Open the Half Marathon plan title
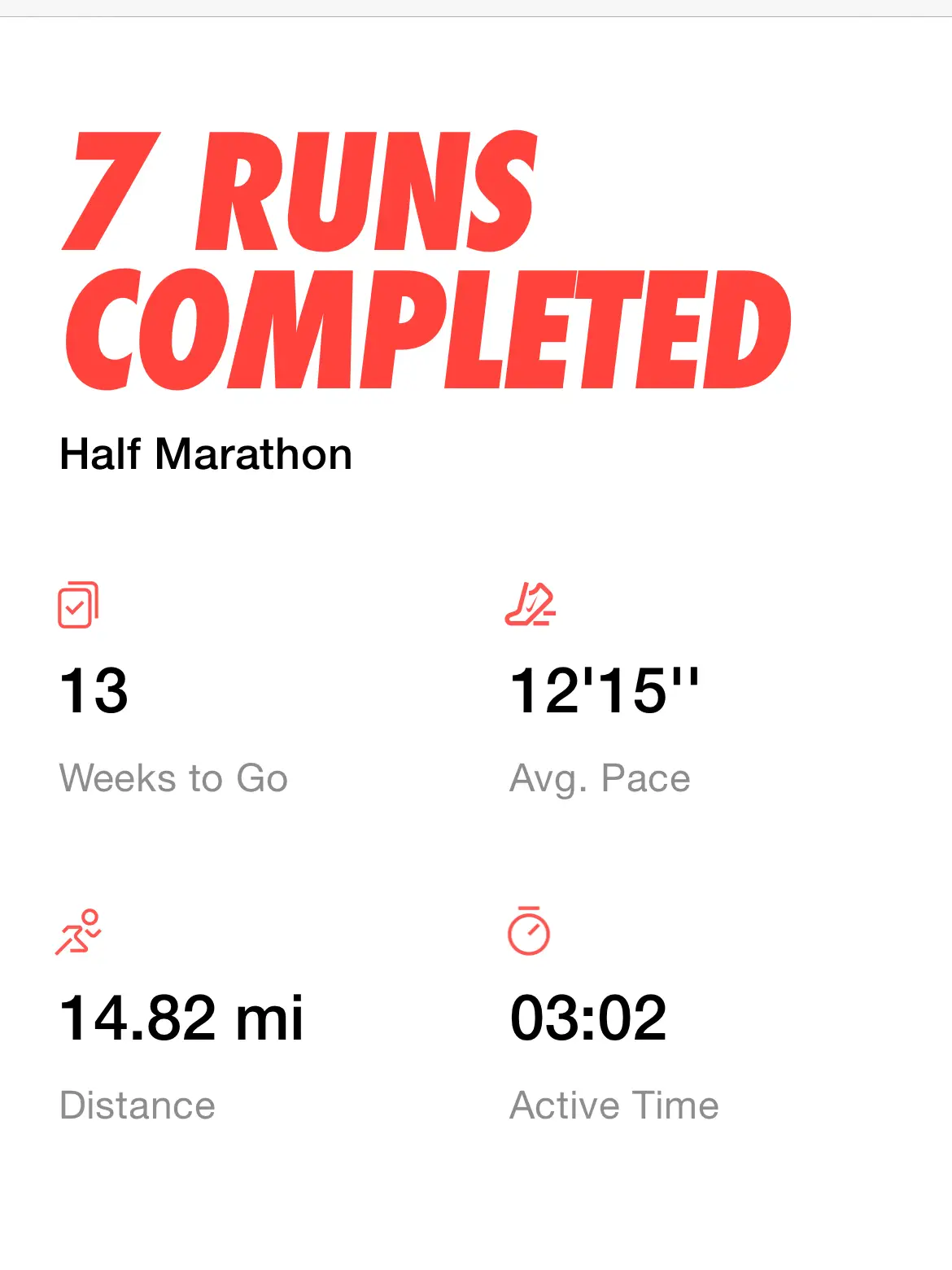The width and height of the screenshot is (952, 1270). pyautogui.click(x=205, y=455)
